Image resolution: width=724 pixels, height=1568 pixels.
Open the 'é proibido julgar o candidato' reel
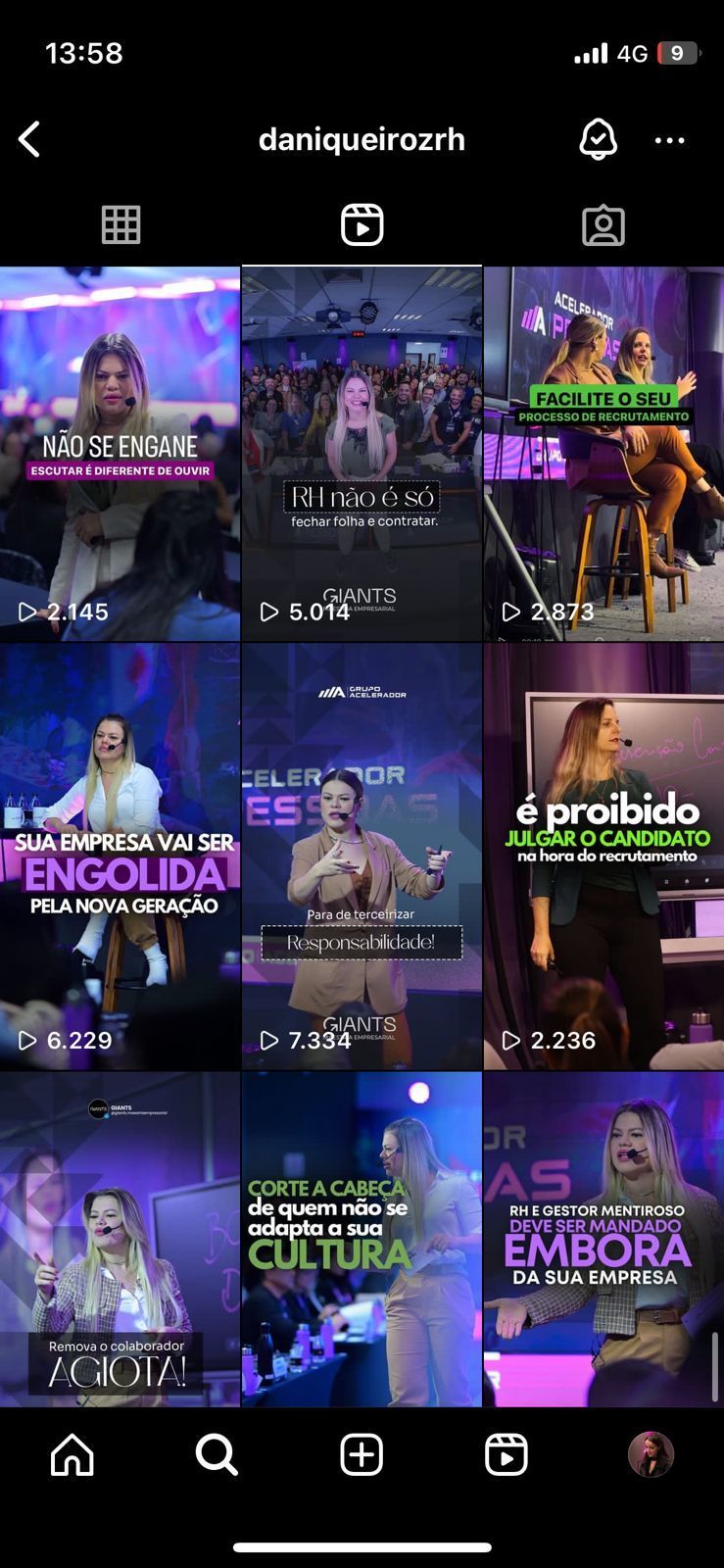(x=603, y=856)
